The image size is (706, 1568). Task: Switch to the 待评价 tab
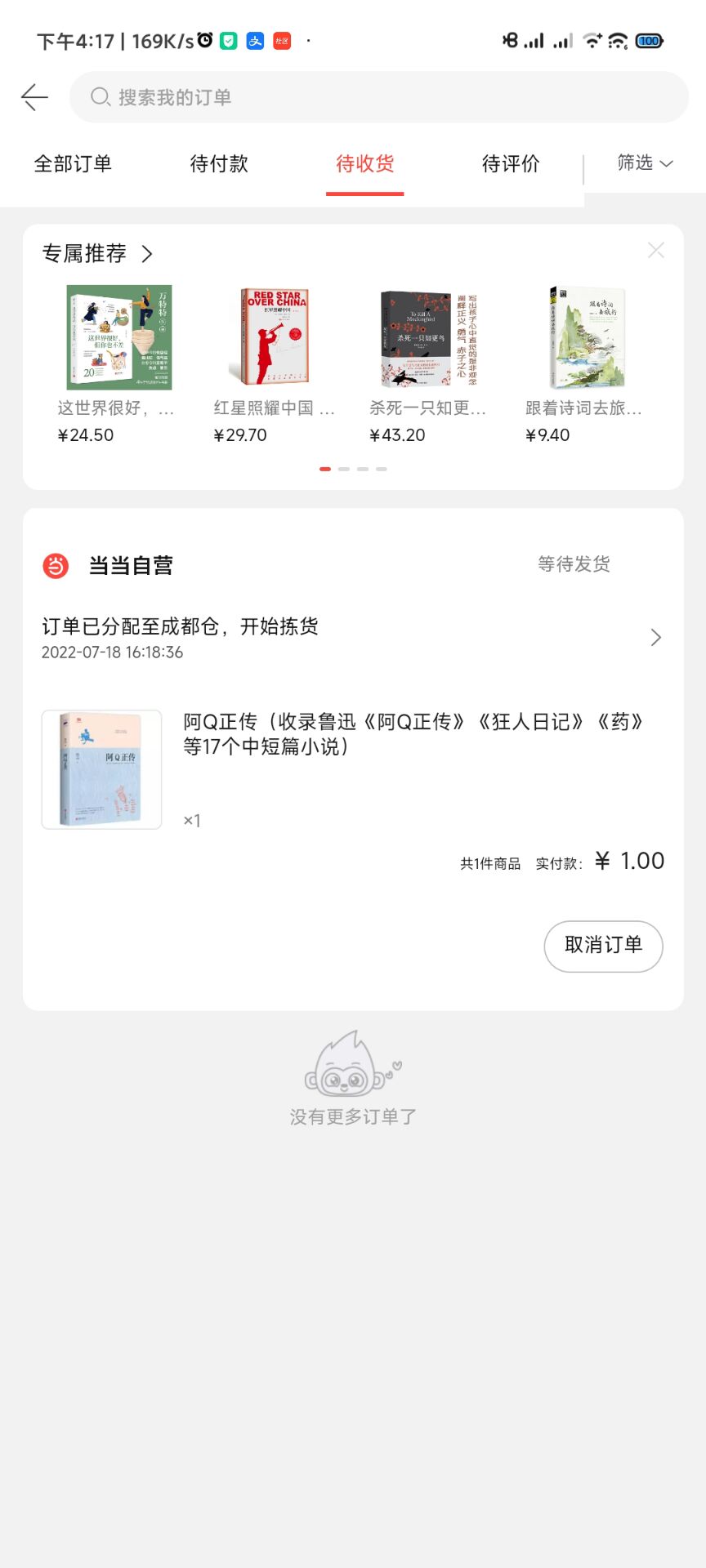[x=511, y=164]
